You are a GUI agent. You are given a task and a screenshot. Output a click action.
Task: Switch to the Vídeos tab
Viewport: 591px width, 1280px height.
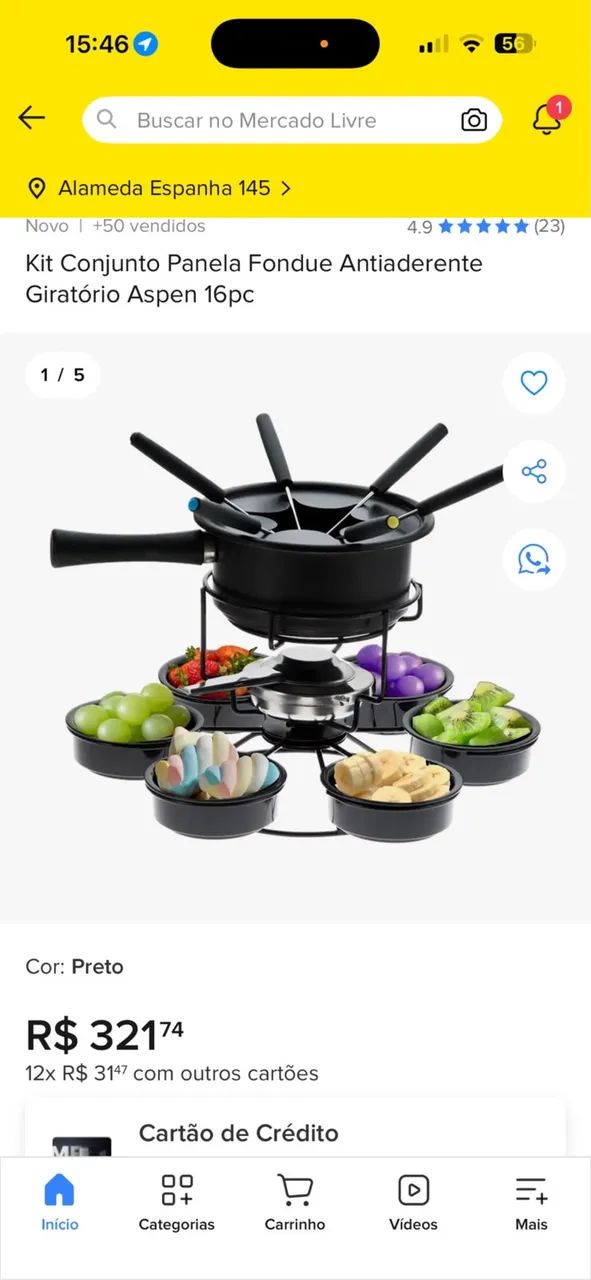pos(414,1203)
